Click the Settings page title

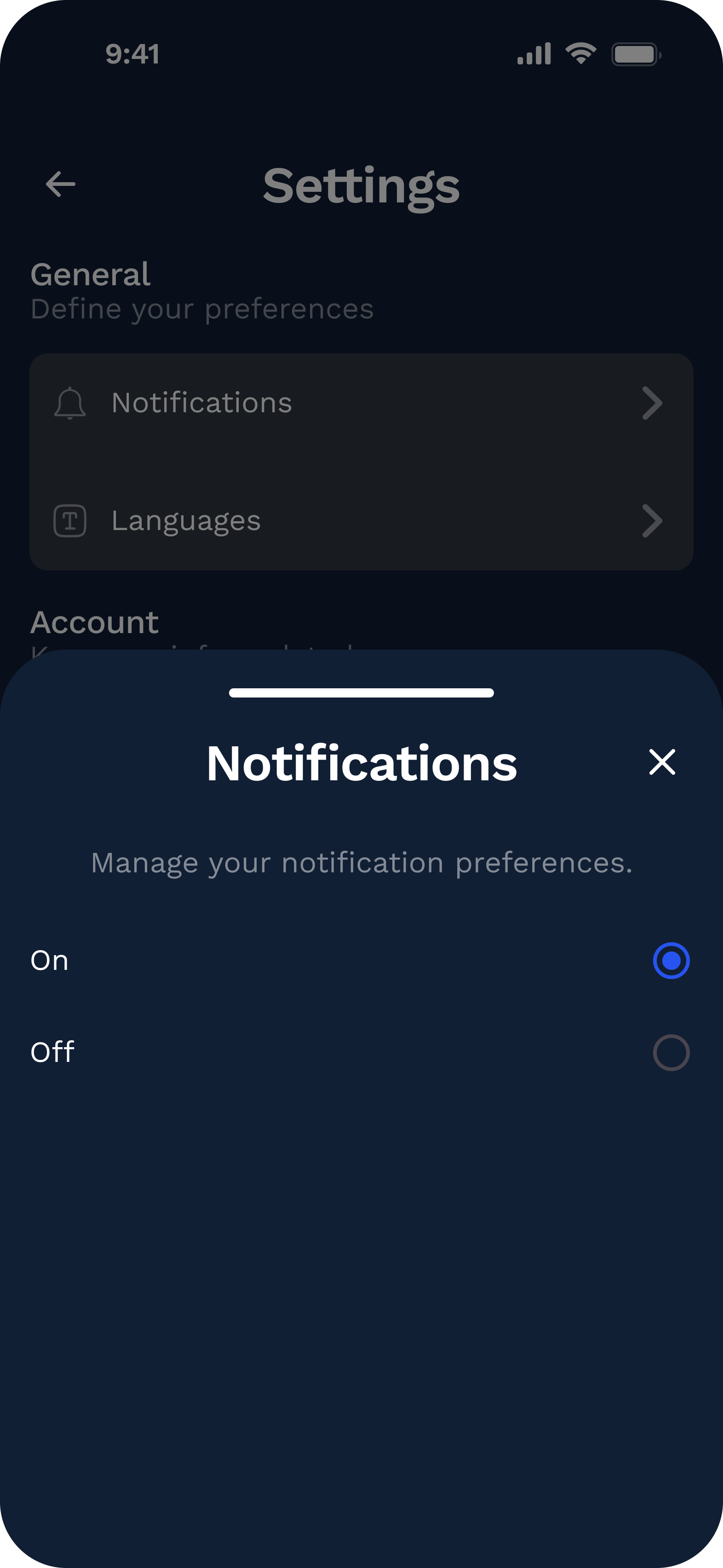coord(361,185)
